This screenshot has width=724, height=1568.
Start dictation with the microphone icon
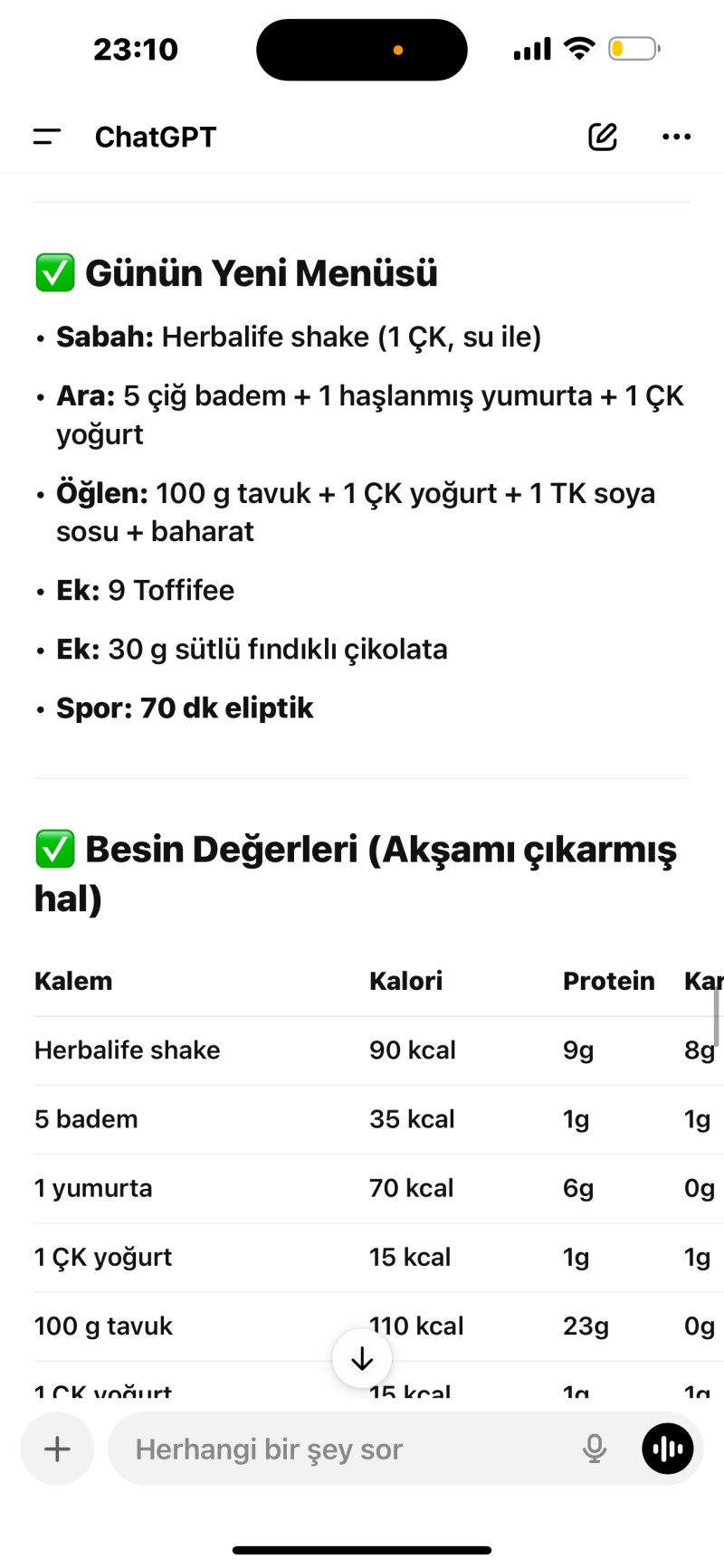595,1449
